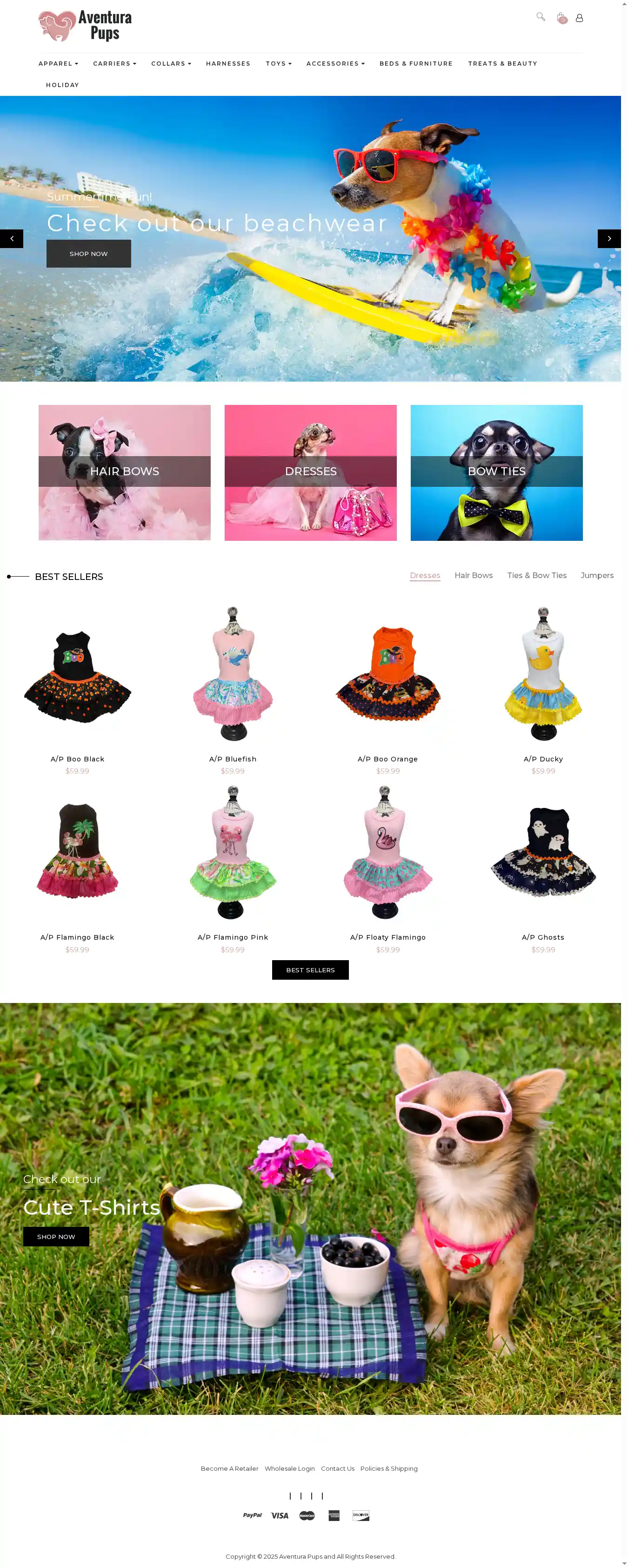Switch to Ties & Bow Ties tab
Screen dimensions: 628x1568
[x=537, y=575]
